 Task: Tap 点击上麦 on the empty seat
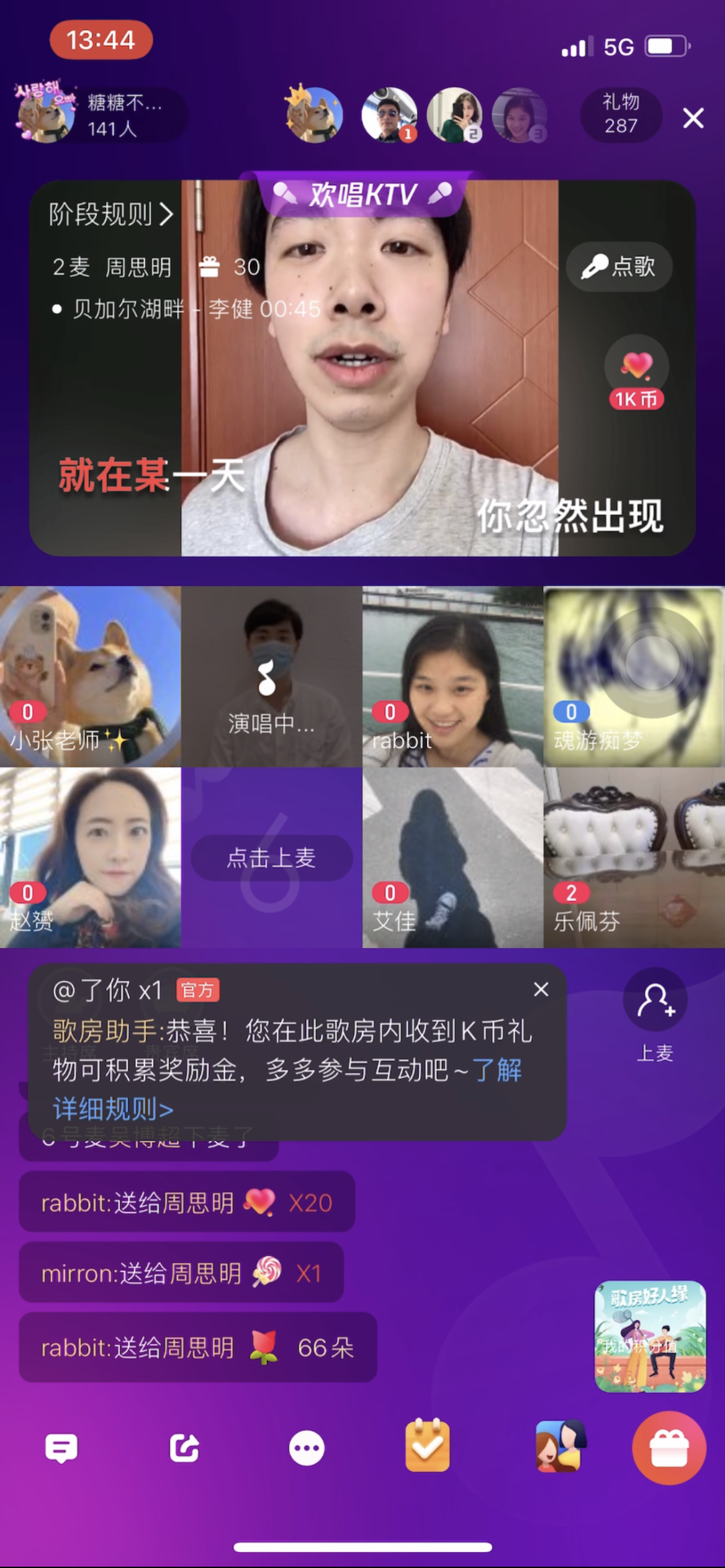272,857
